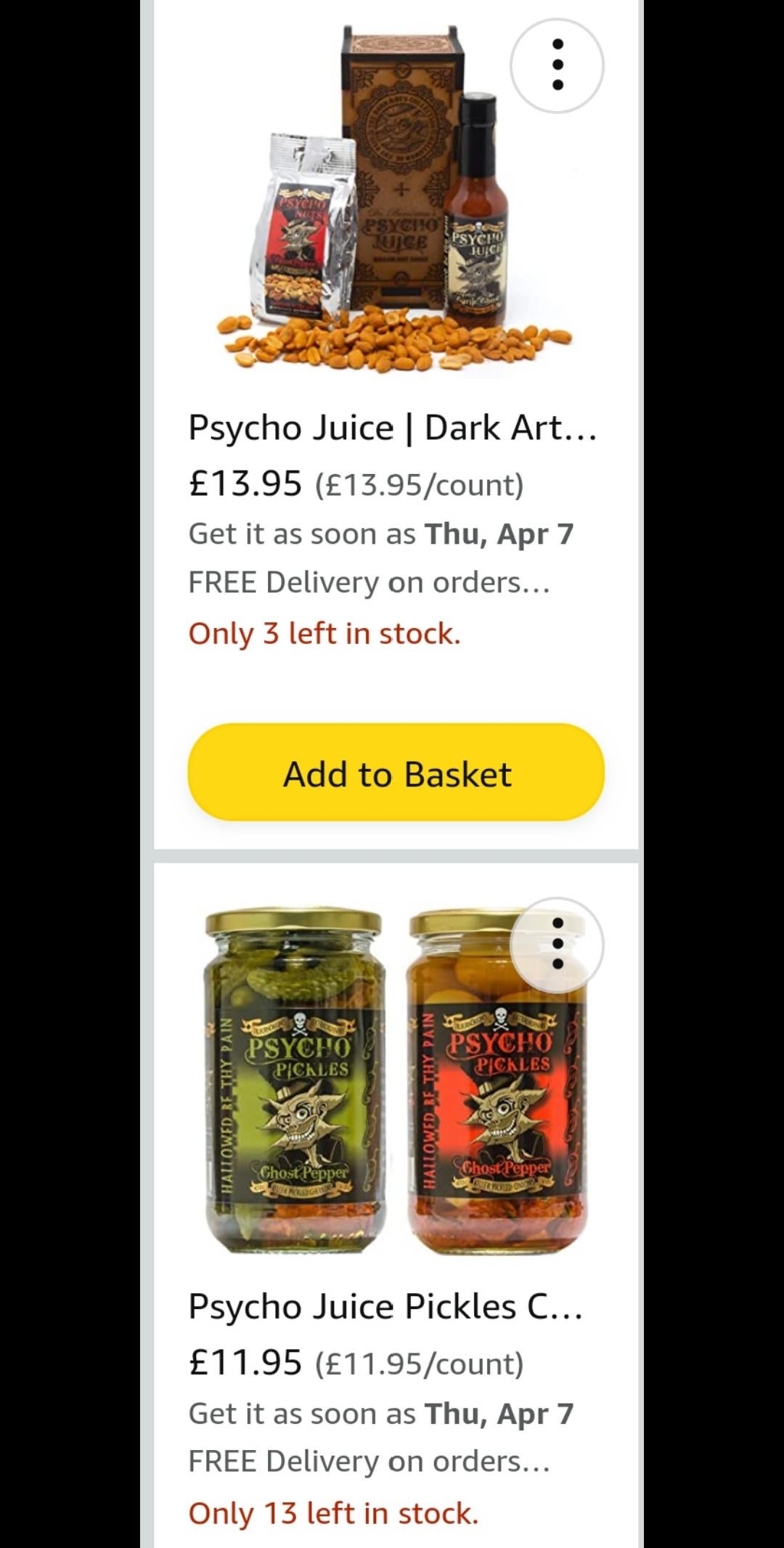Image resolution: width=784 pixels, height=1548 pixels.
Task: Open the Psycho Juice Dark Art product
Action: click(392, 427)
